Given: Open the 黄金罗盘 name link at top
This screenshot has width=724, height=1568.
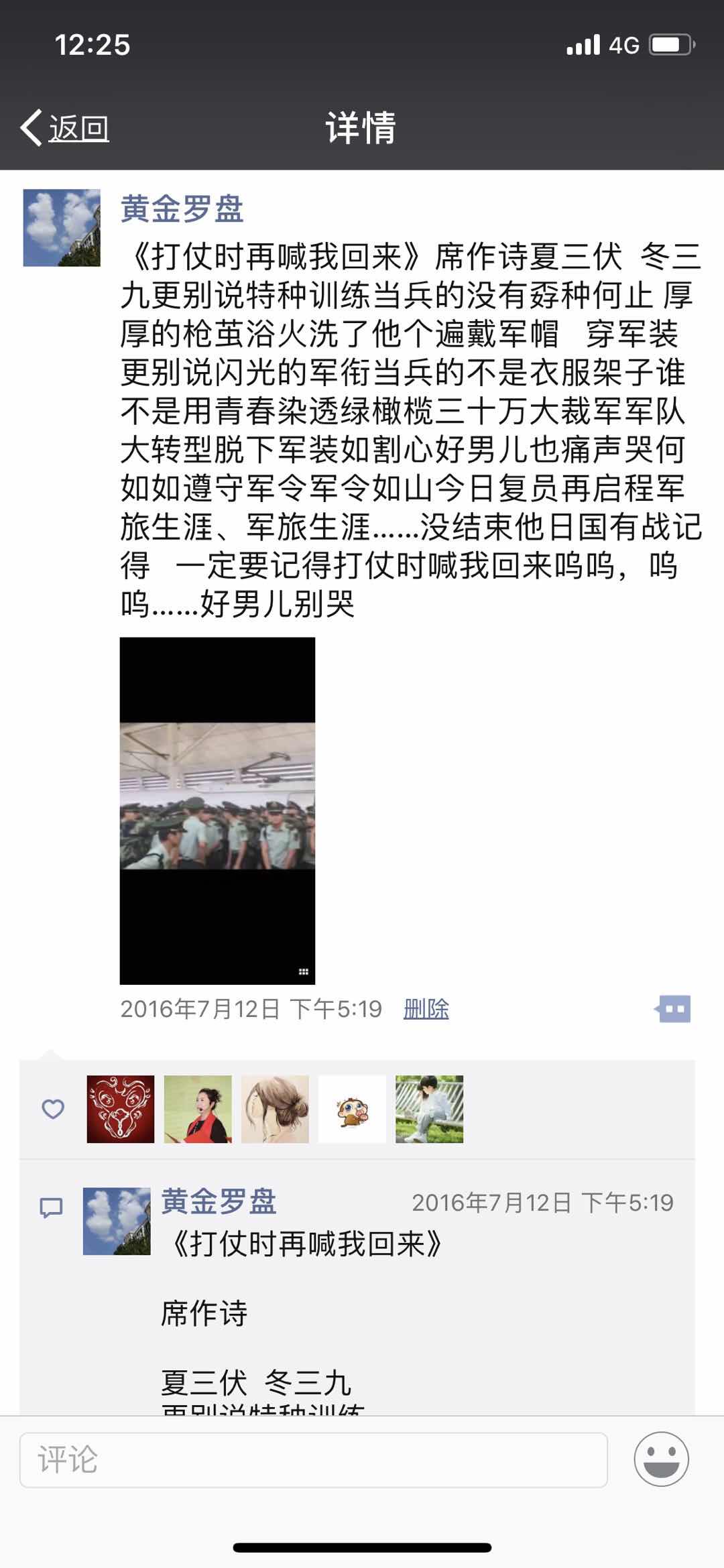Looking at the screenshot, I should 182,208.
